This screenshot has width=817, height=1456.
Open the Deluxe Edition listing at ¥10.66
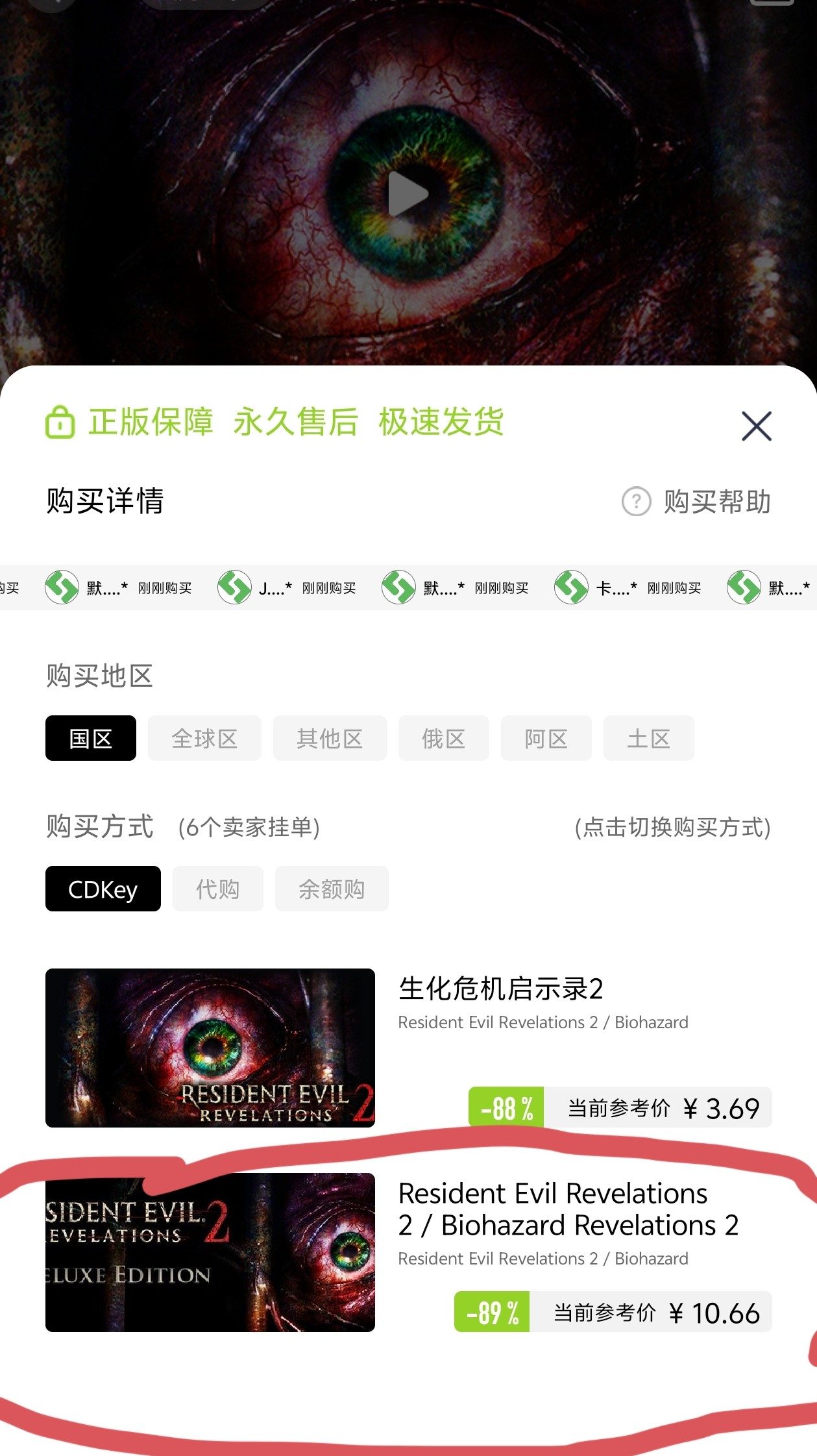click(408, 1252)
